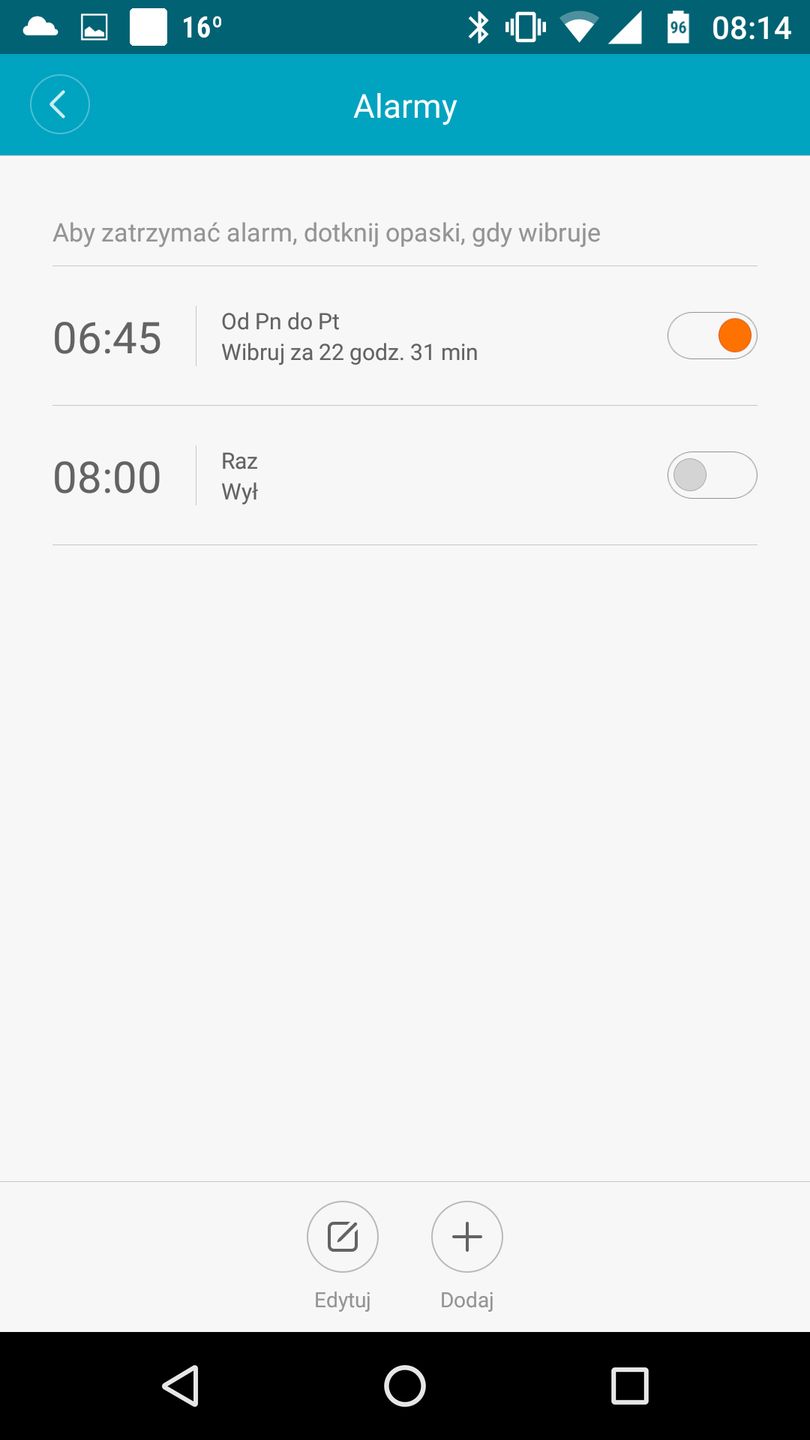Go back using the back arrow
The height and width of the screenshot is (1440, 810).
60,104
